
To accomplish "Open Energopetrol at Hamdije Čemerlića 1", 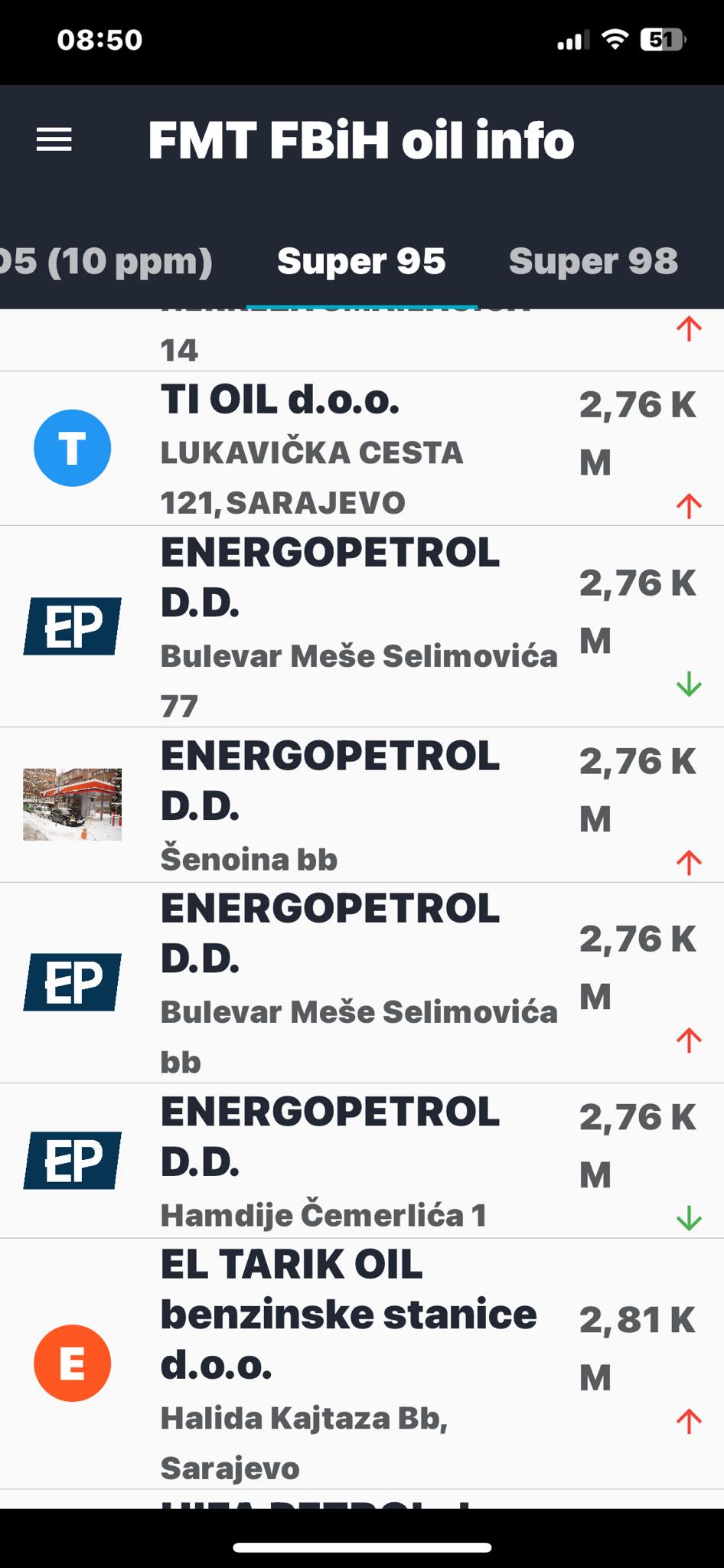I will point(362,1161).
